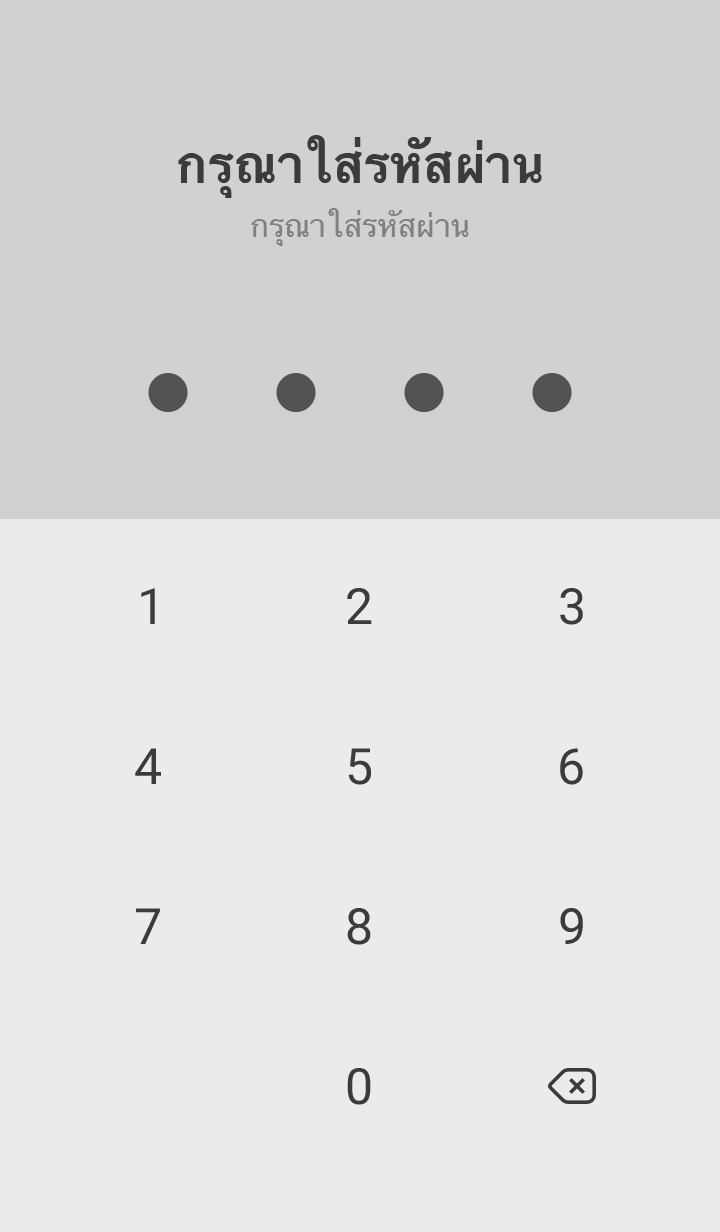Enter digit 1 on the keypad

149,607
